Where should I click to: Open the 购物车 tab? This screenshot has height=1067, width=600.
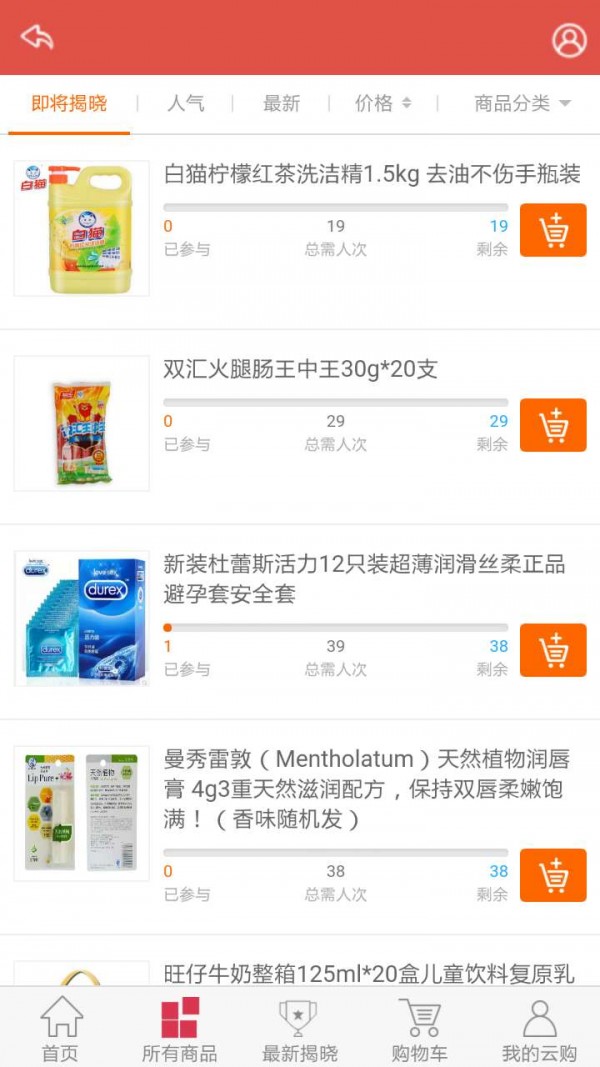[x=420, y=1028]
